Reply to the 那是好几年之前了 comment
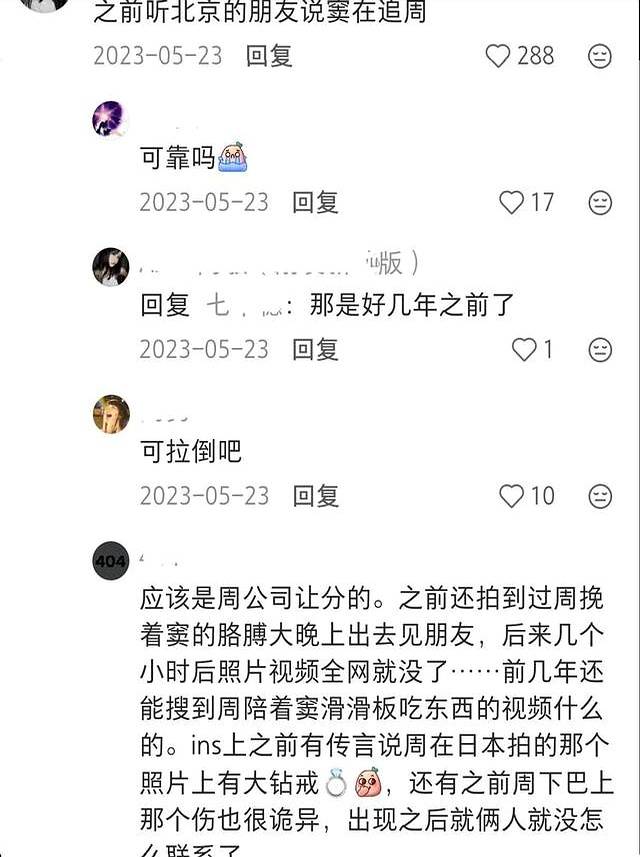The width and height of the screenshot is (640, 857). pos(315,350)
